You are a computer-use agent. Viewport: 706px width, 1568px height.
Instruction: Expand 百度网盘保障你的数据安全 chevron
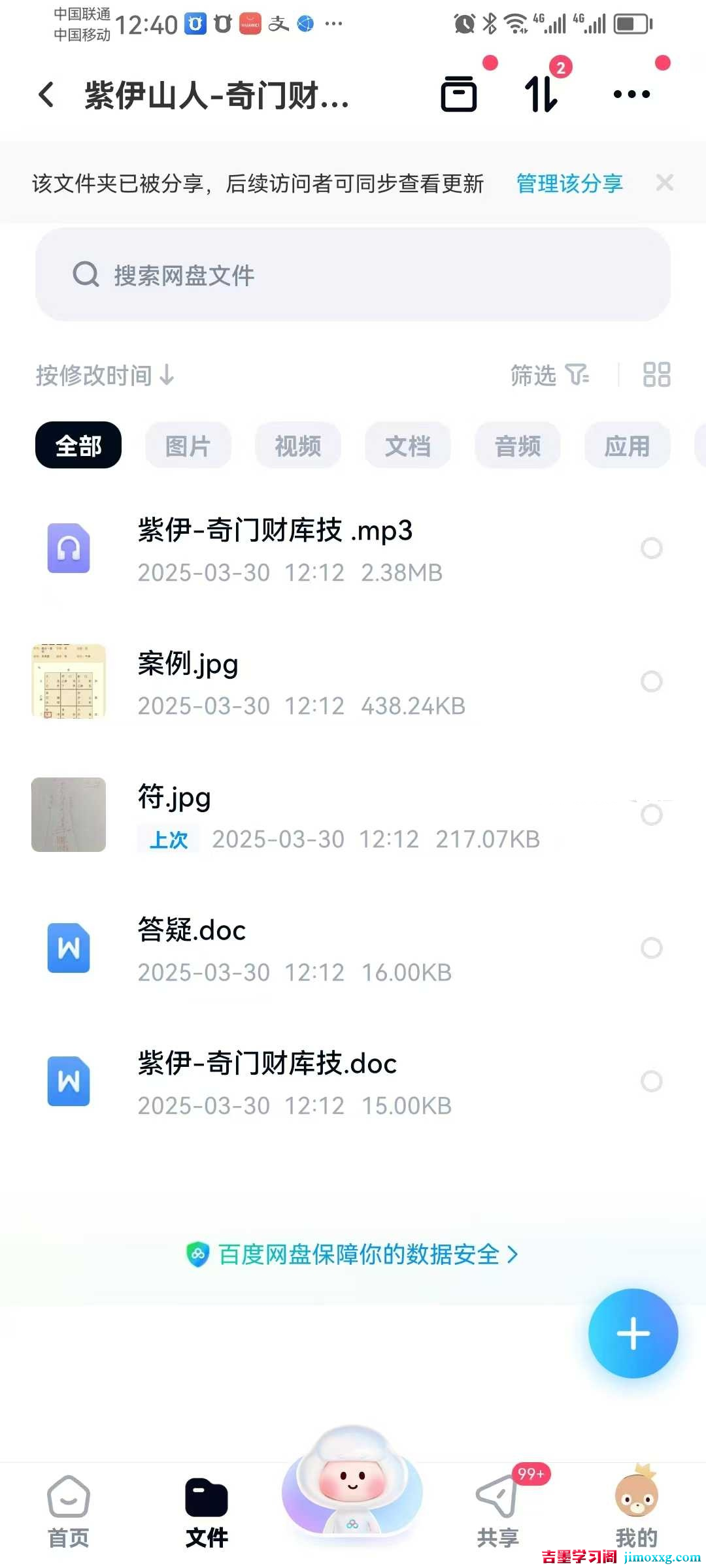pyautogui.click(x=516, y=1254)
